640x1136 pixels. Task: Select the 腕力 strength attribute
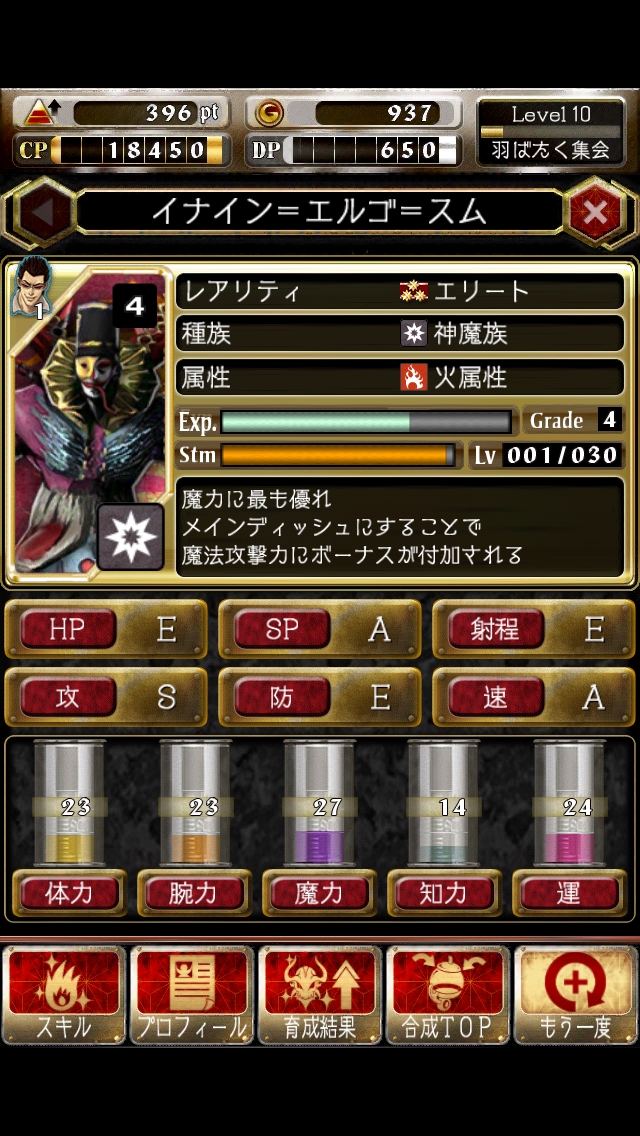(x=194, y=893)
